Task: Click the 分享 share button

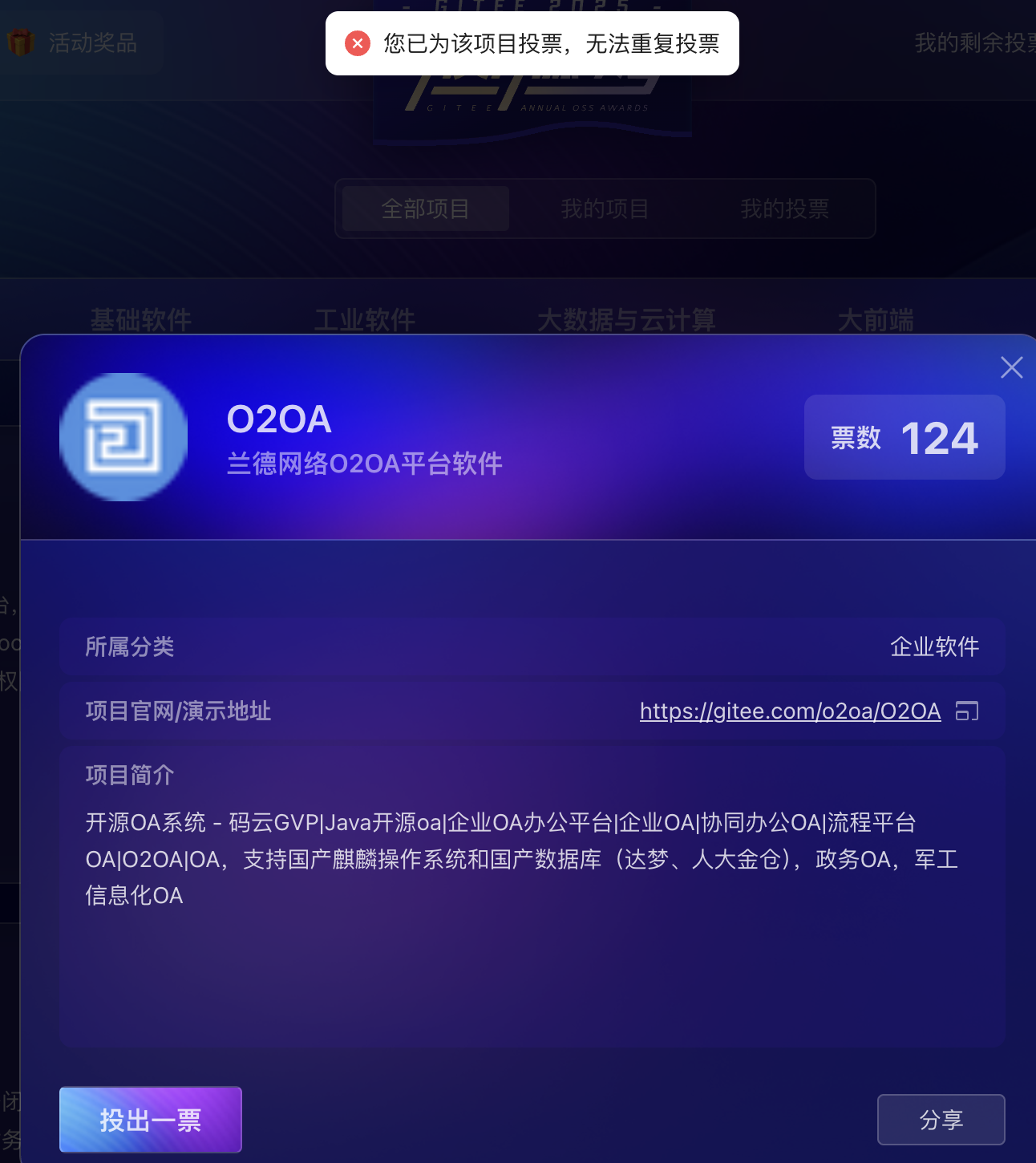Action: click(941, 1119)
